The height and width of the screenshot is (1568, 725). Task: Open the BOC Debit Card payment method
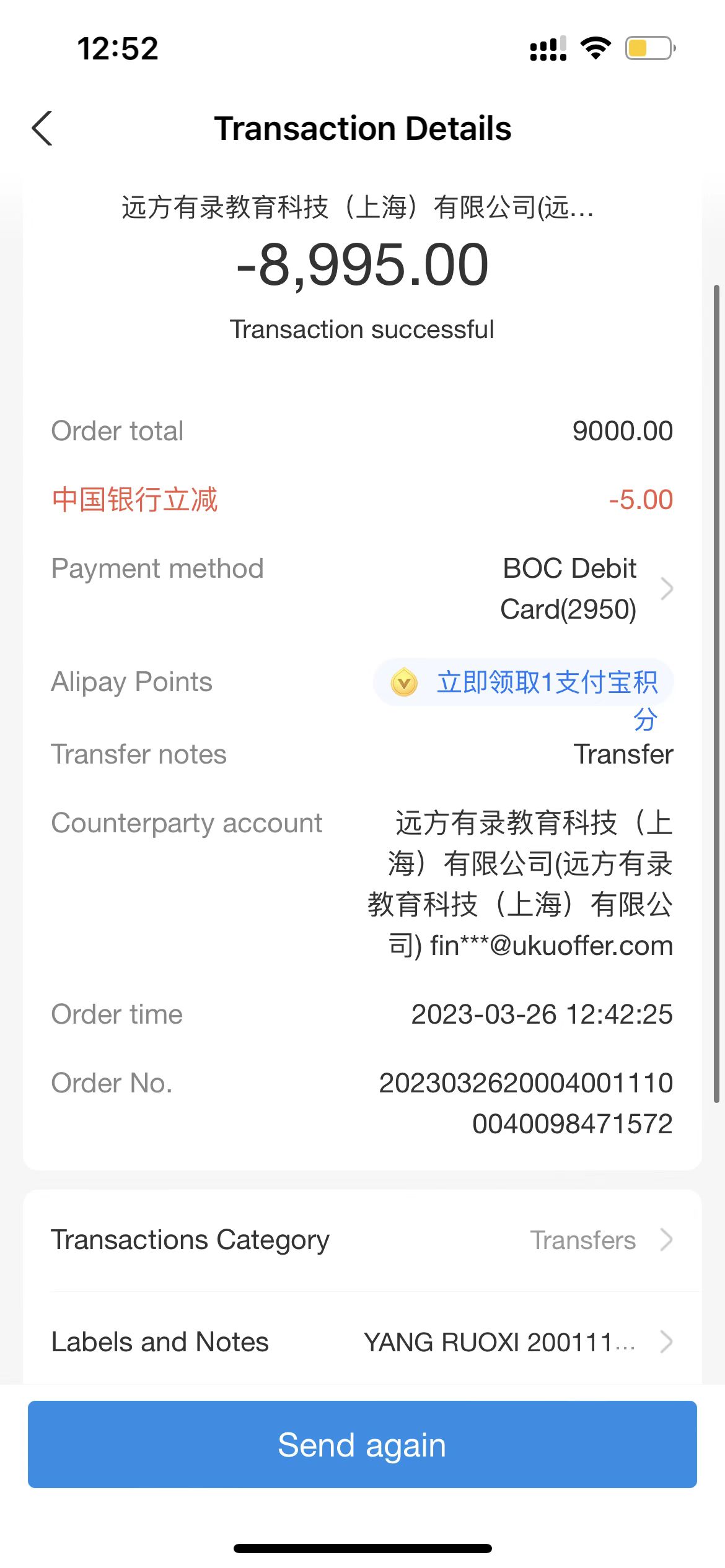586,589
